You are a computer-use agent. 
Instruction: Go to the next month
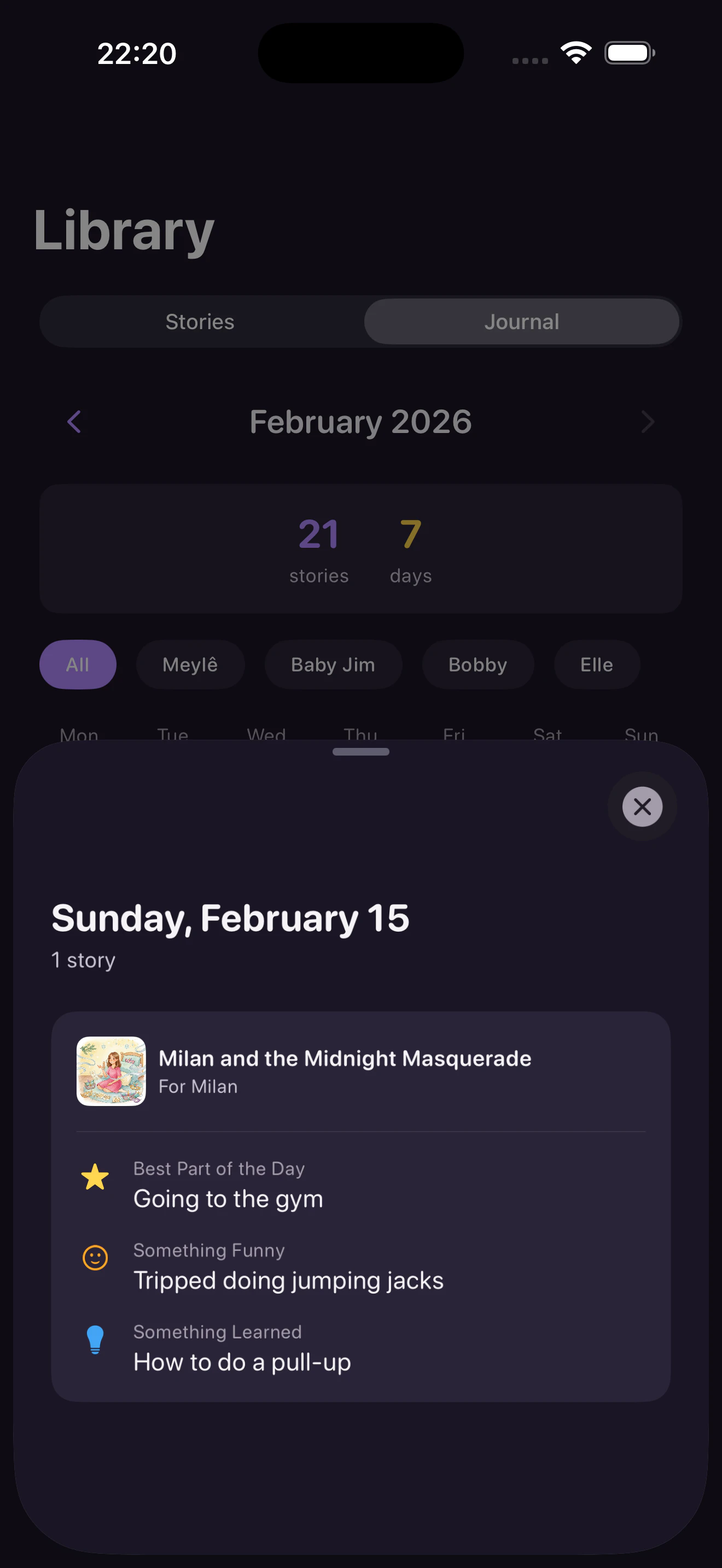pos(647,421)
